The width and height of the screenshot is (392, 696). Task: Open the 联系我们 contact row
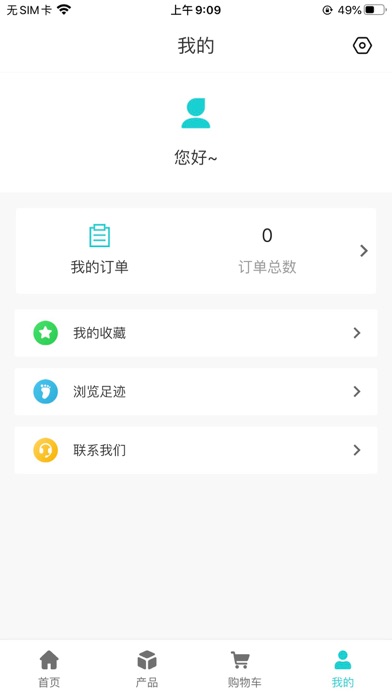coord(196,450)
